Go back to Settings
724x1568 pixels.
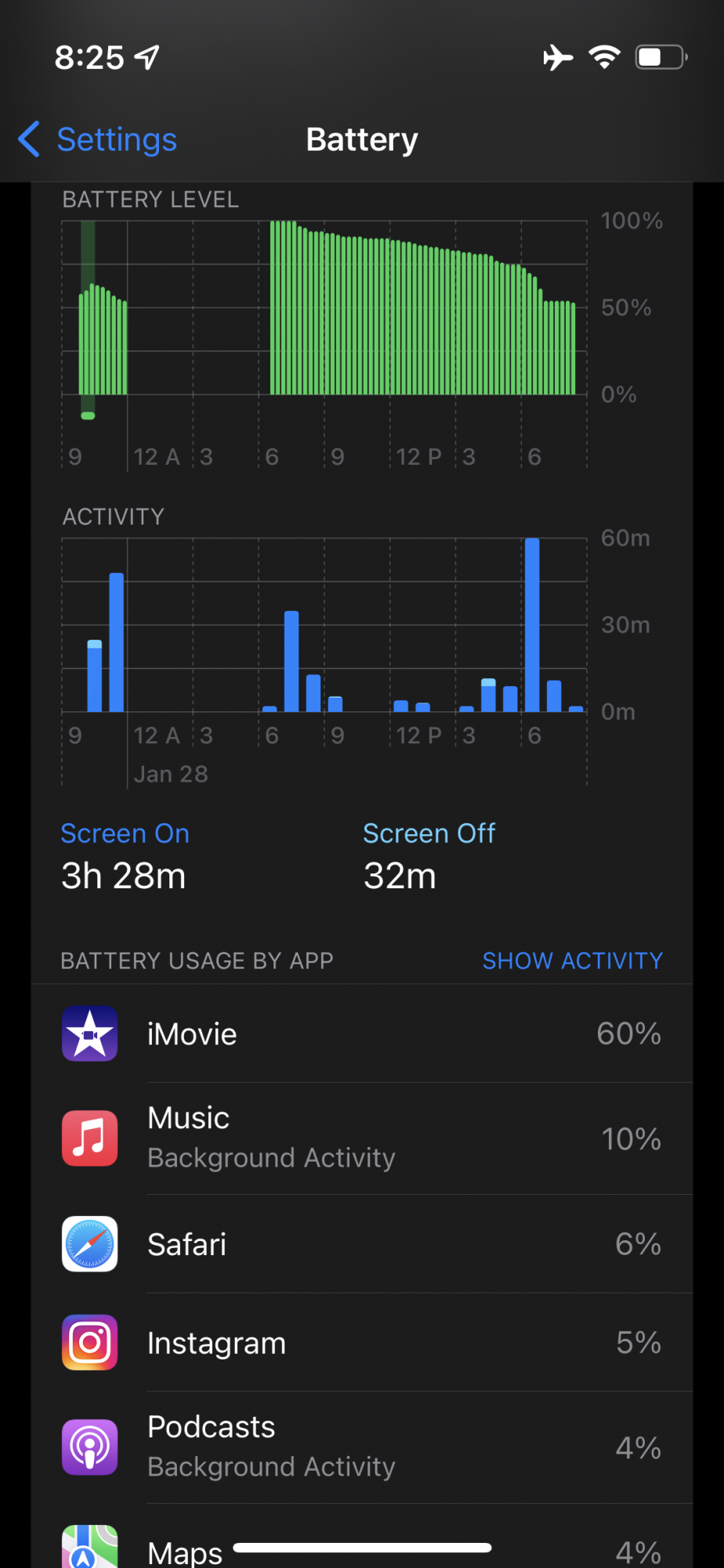point(98,140)
